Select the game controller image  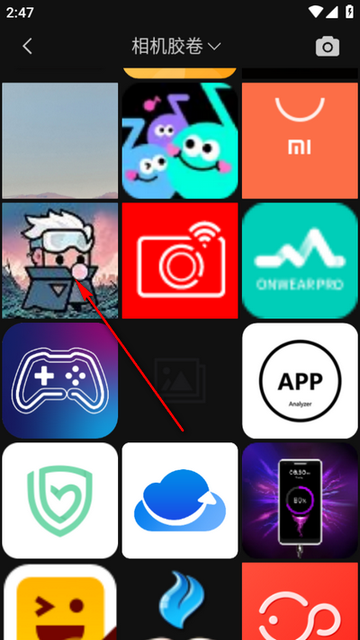coord(60,380)
